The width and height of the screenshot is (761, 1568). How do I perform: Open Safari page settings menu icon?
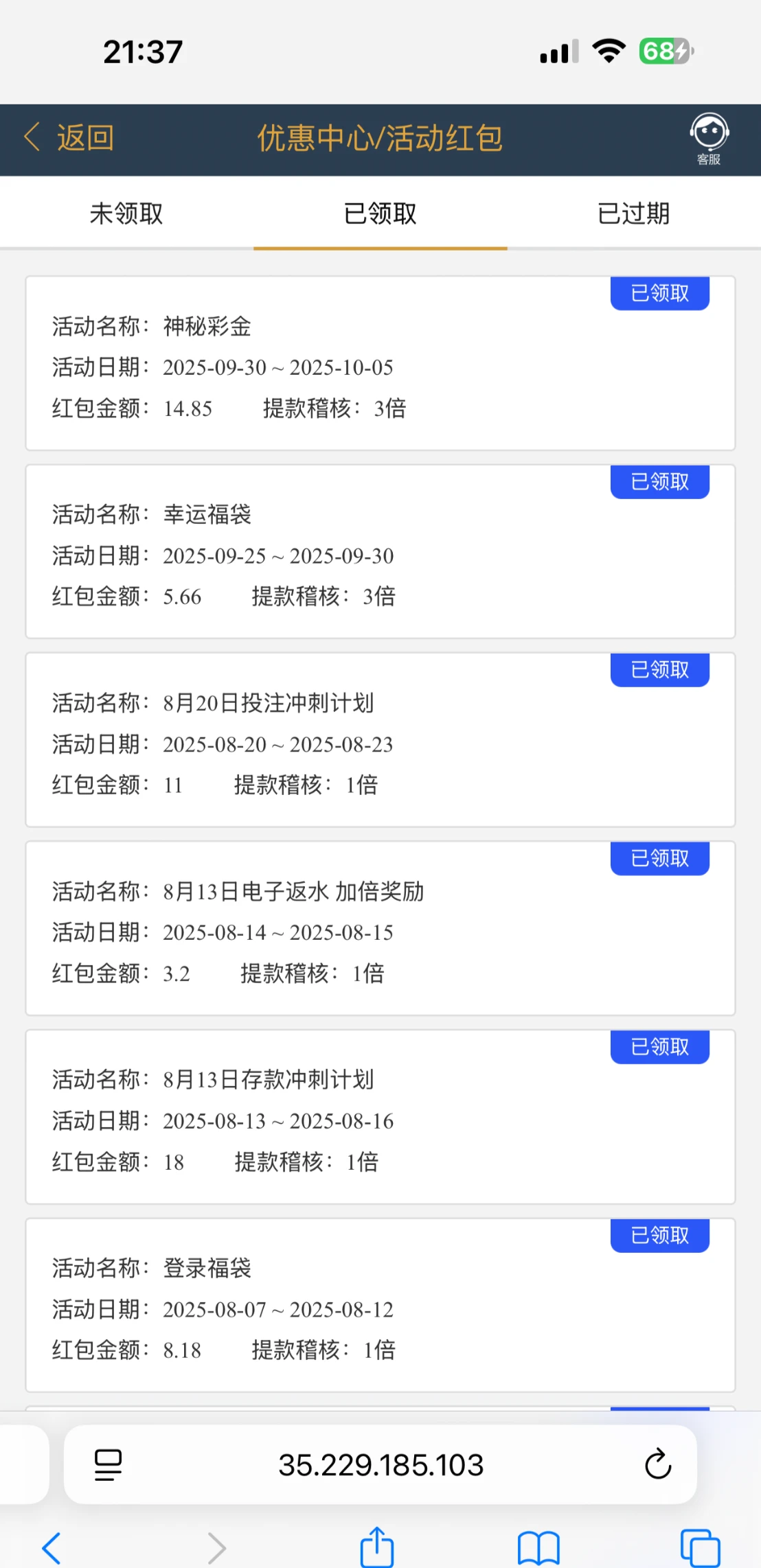click(x=108, y=1464)
